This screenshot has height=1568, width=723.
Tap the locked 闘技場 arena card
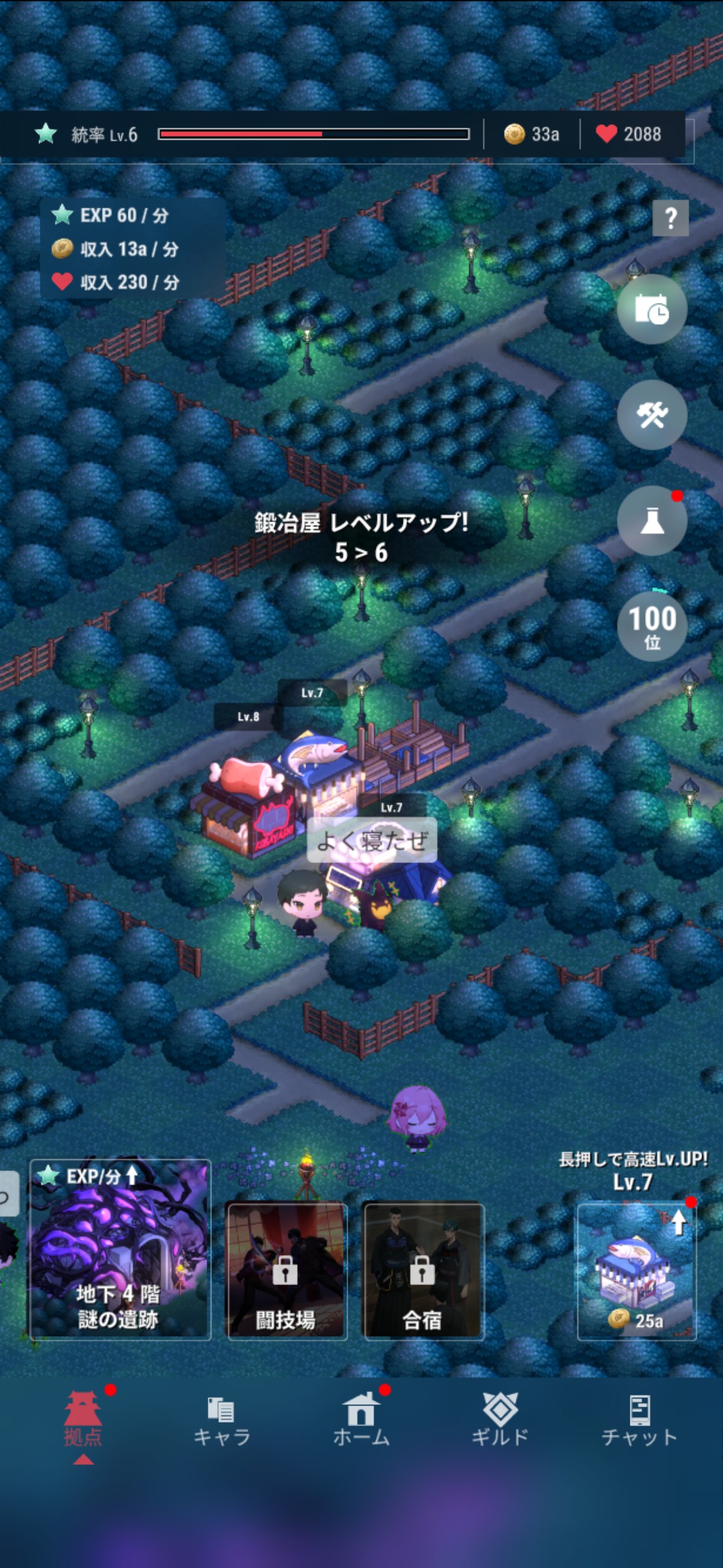pyautogui.click(x=286, y=1271)
